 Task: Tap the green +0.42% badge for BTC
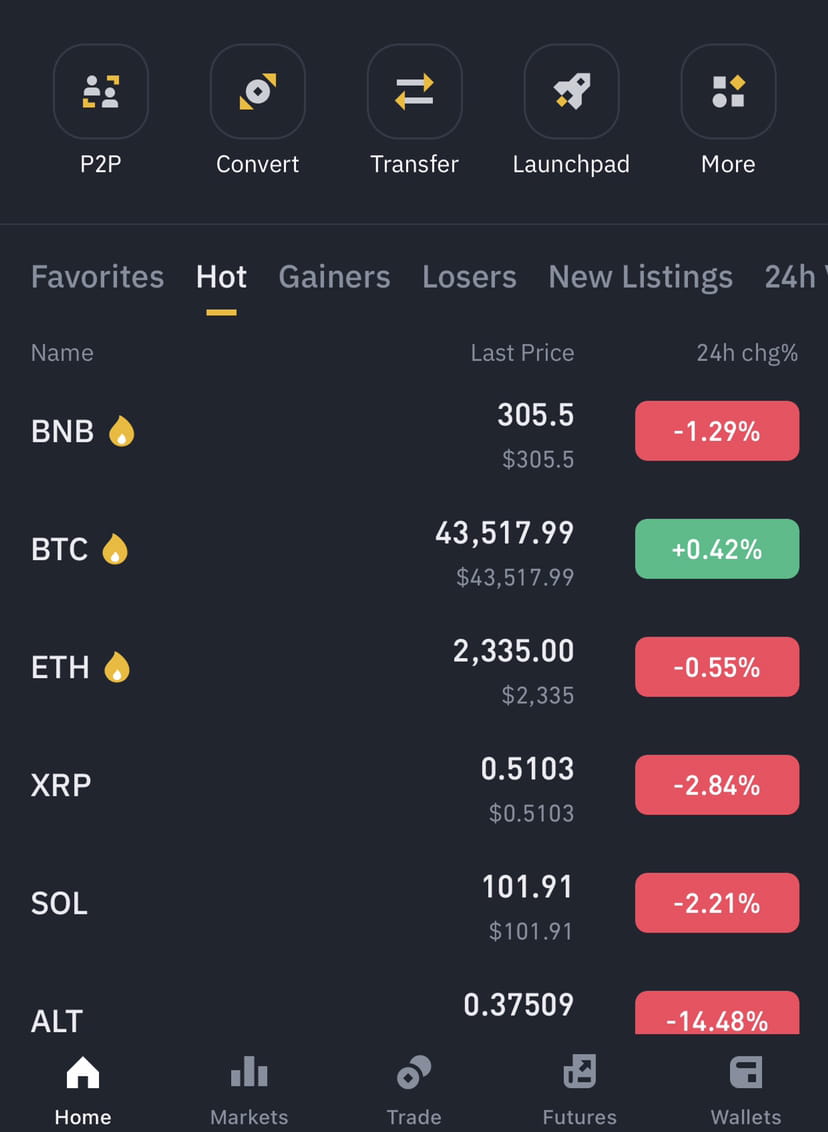(716, 548)
